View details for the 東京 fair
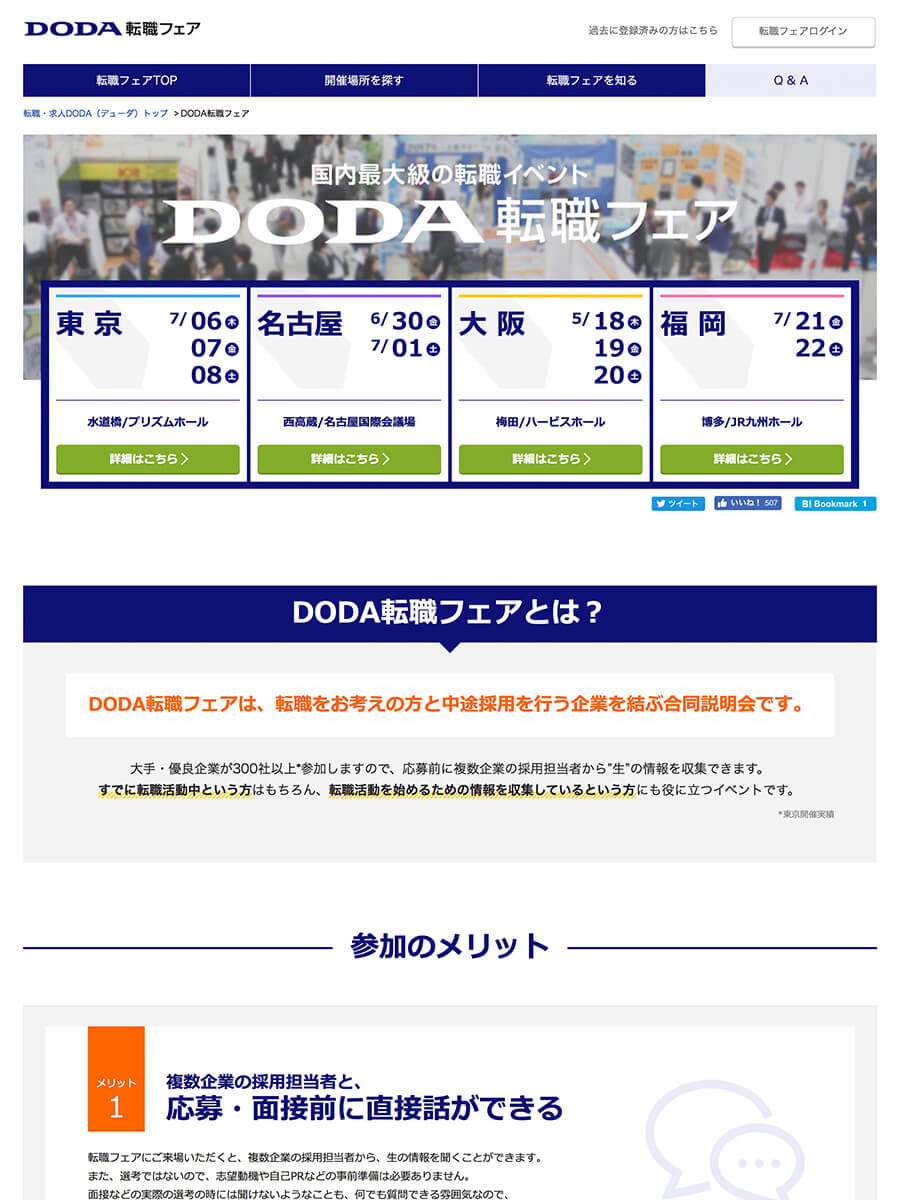 148,459
